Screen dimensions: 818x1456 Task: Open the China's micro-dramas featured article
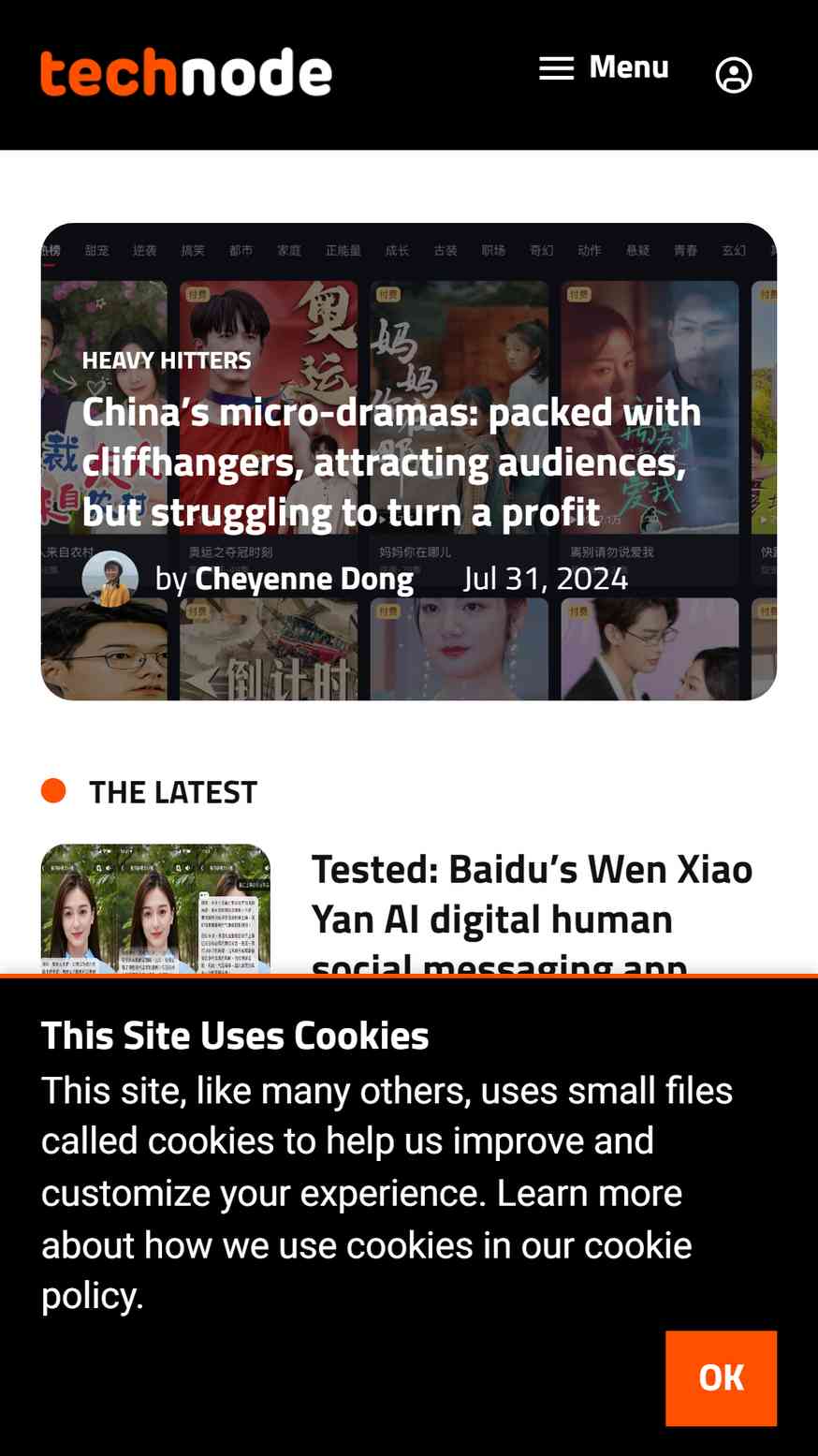[391, 462]
